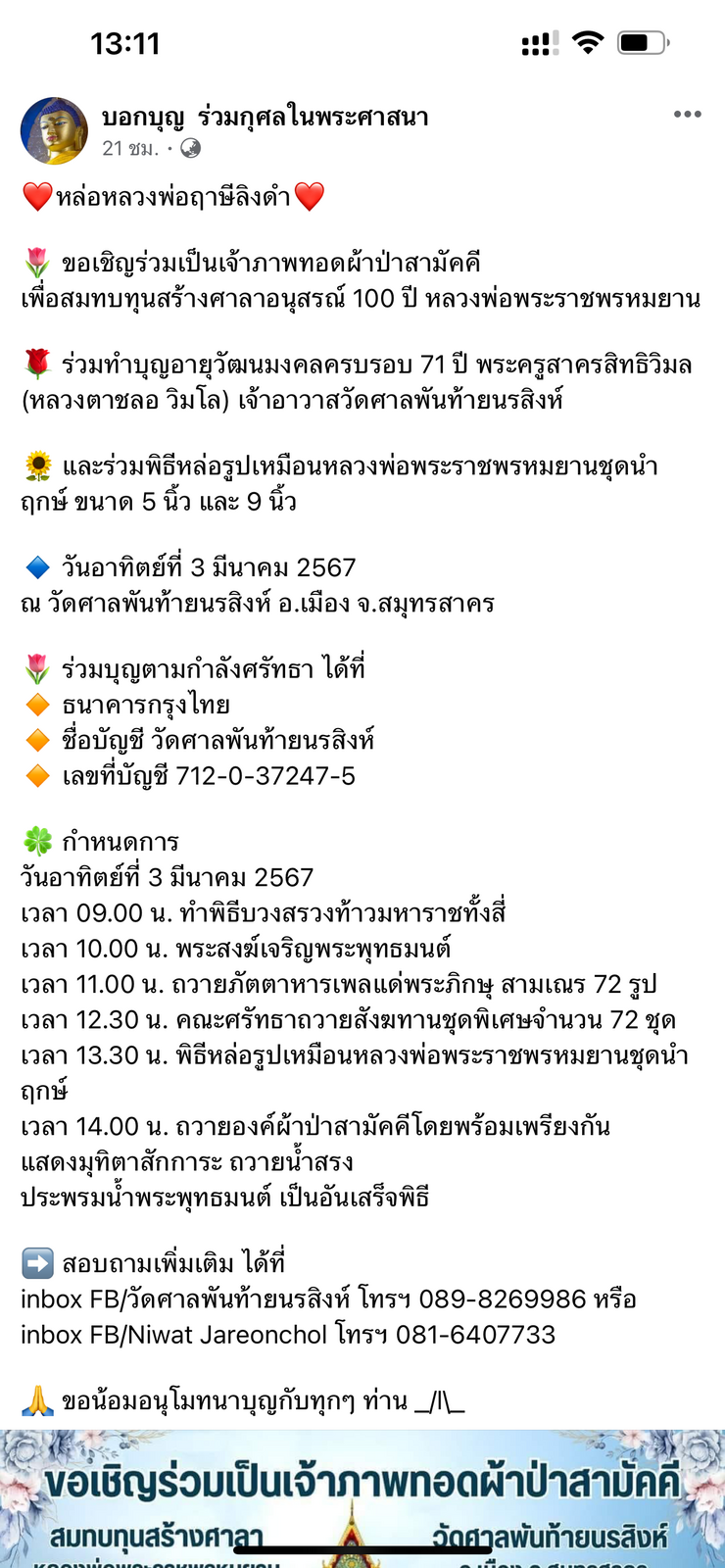Open the attached ทอดผ้าป่าสามัคคี poster image
The height and width of the screenshot is (1568, 725).
click(362, 1498)
